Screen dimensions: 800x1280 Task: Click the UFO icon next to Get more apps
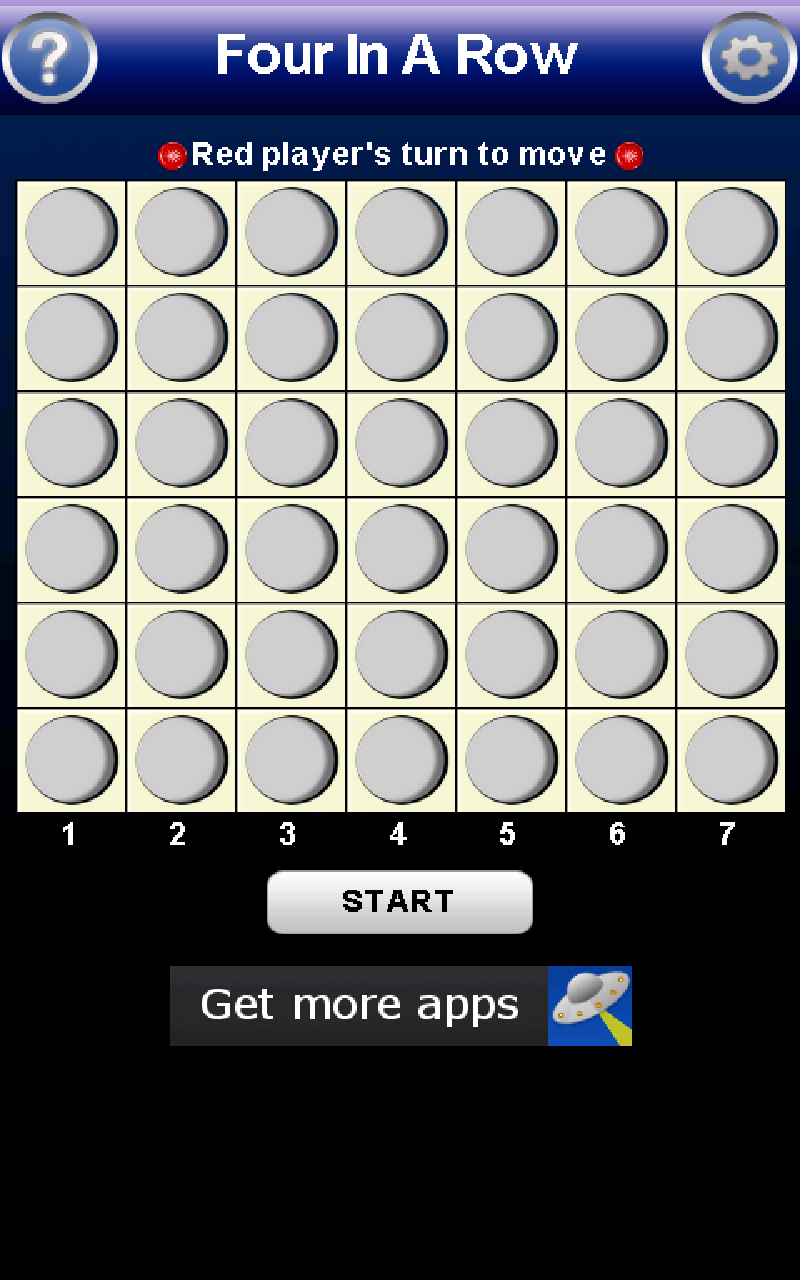pos(589,1005)
